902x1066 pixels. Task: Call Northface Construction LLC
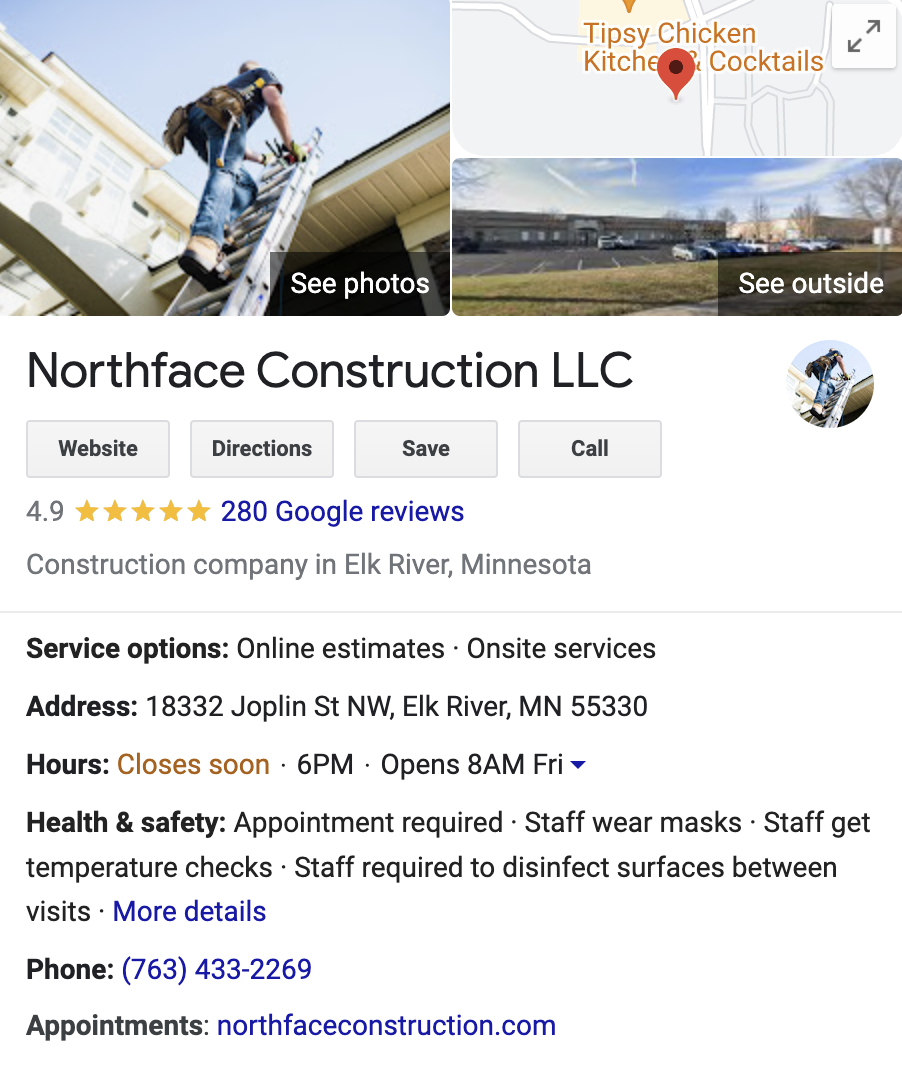click(x=590, y=449)
